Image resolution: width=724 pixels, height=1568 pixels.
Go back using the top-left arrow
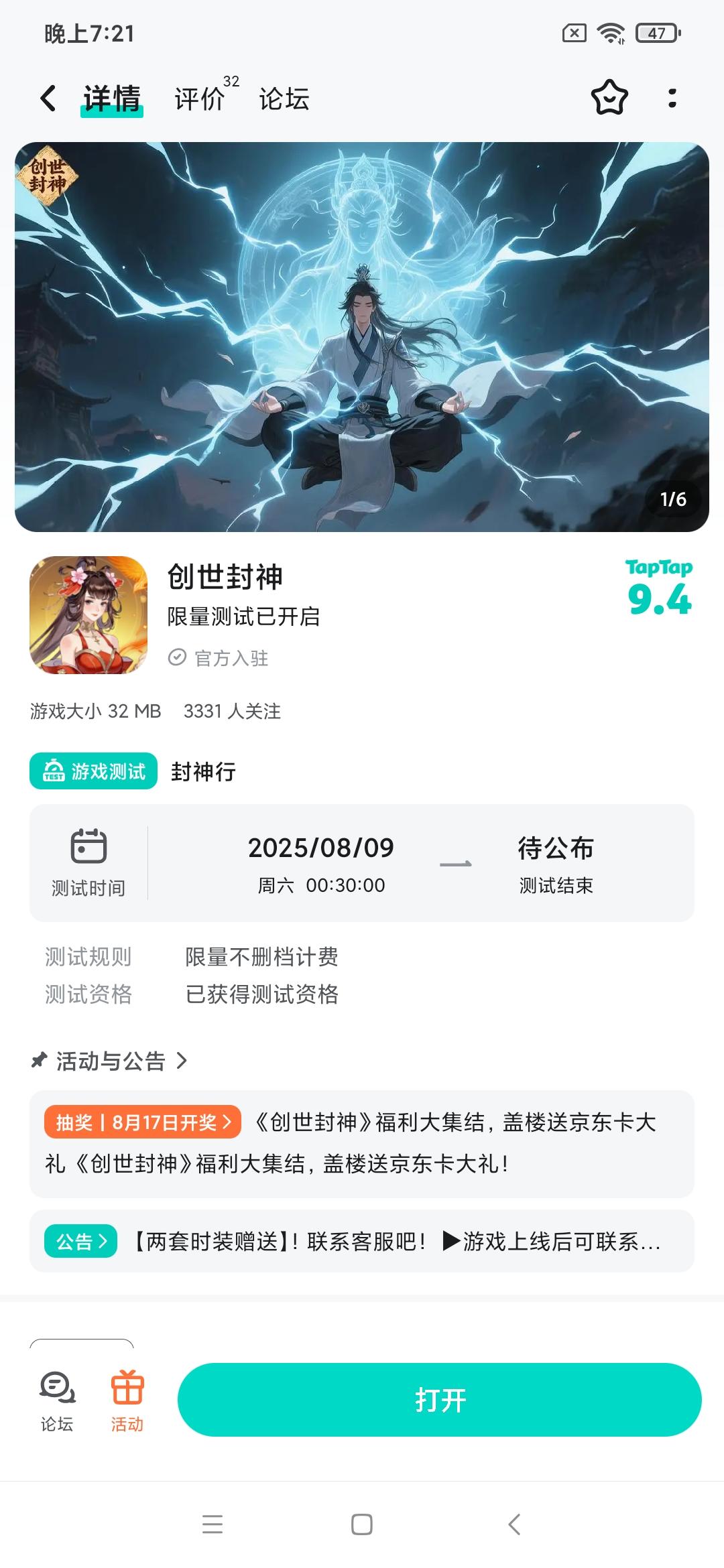tap(48, 99)
